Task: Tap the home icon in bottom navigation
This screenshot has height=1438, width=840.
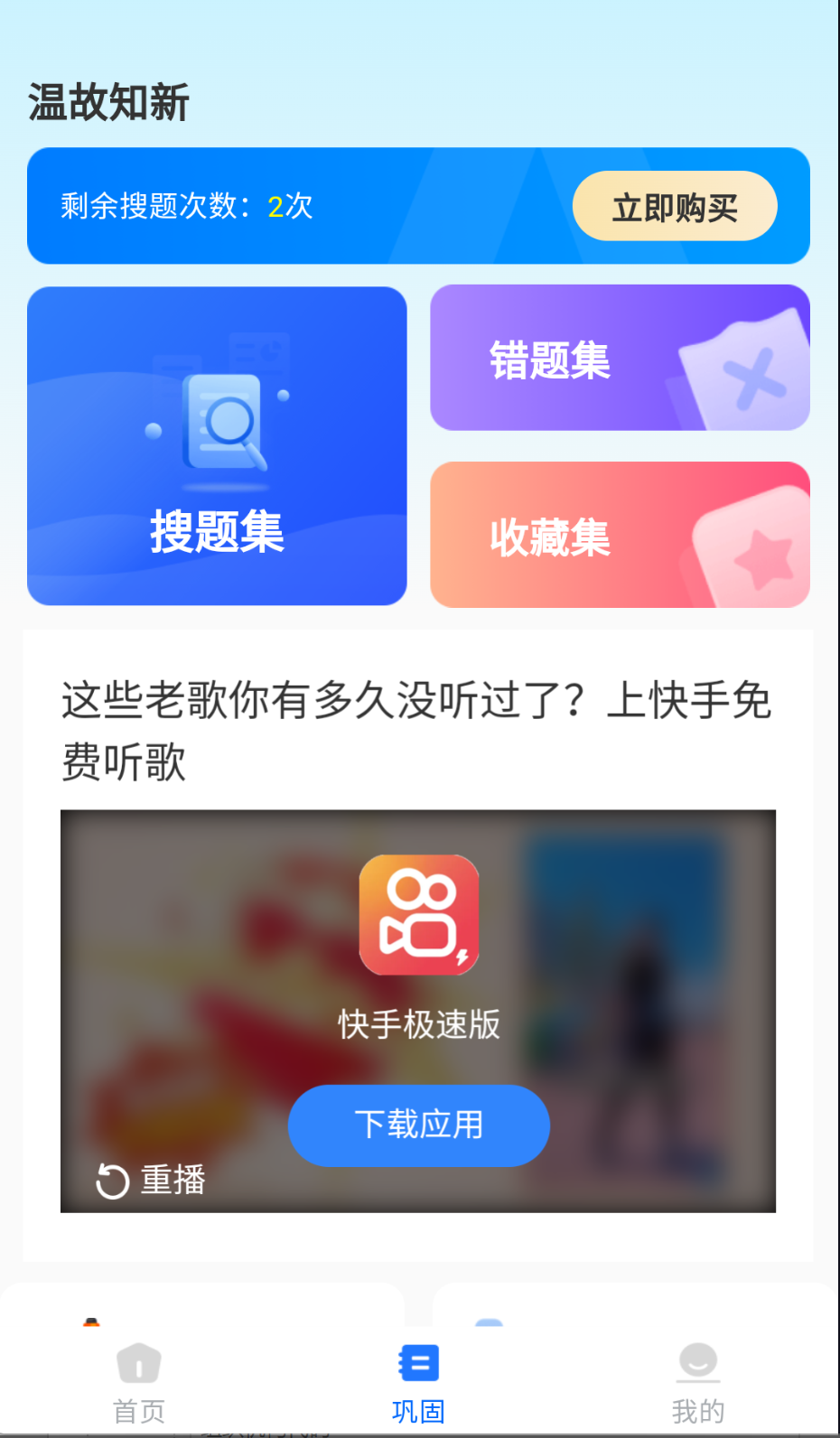Action: pos(137,1364)
